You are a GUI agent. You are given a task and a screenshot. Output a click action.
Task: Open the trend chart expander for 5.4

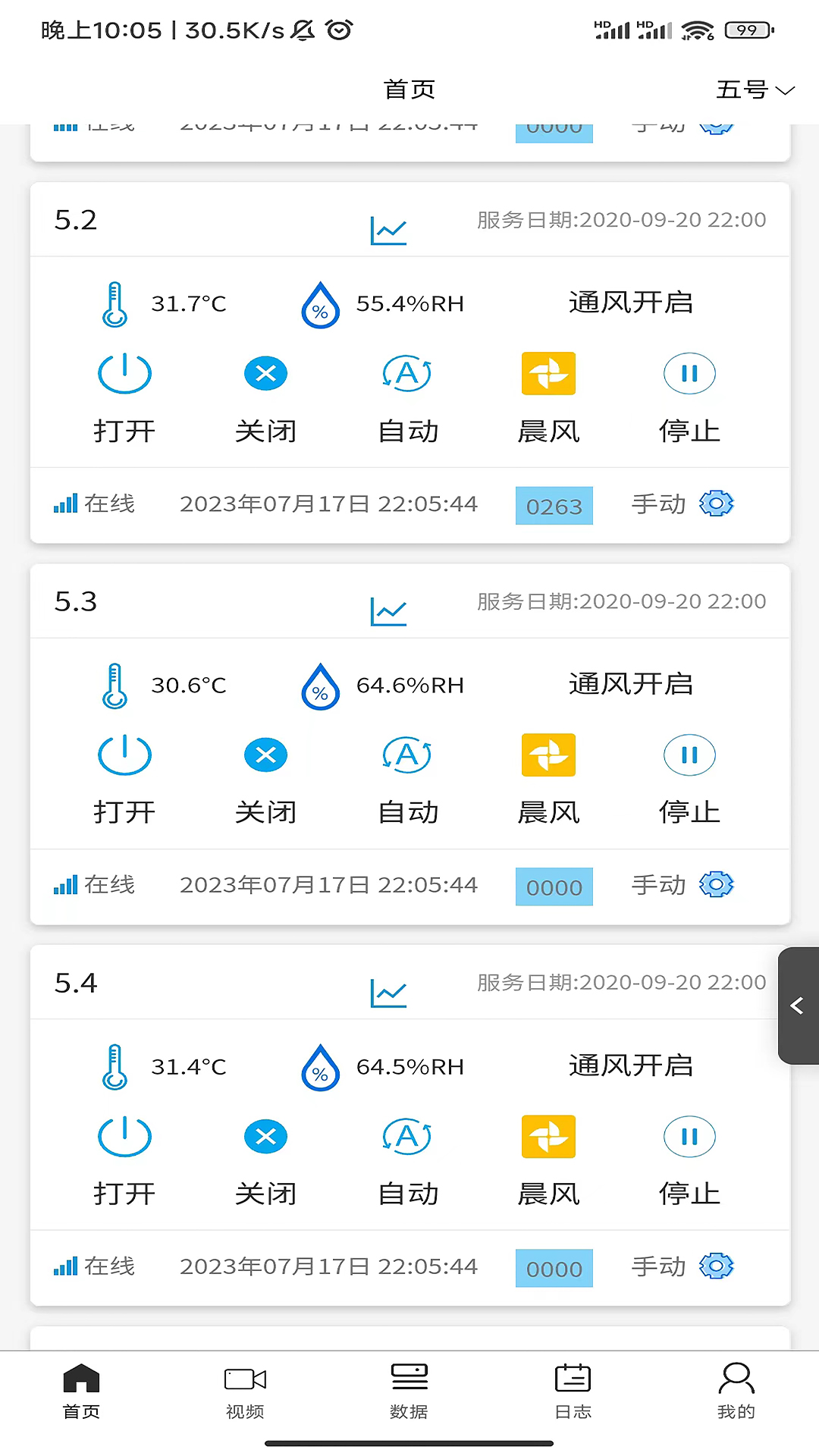(388, 993)
